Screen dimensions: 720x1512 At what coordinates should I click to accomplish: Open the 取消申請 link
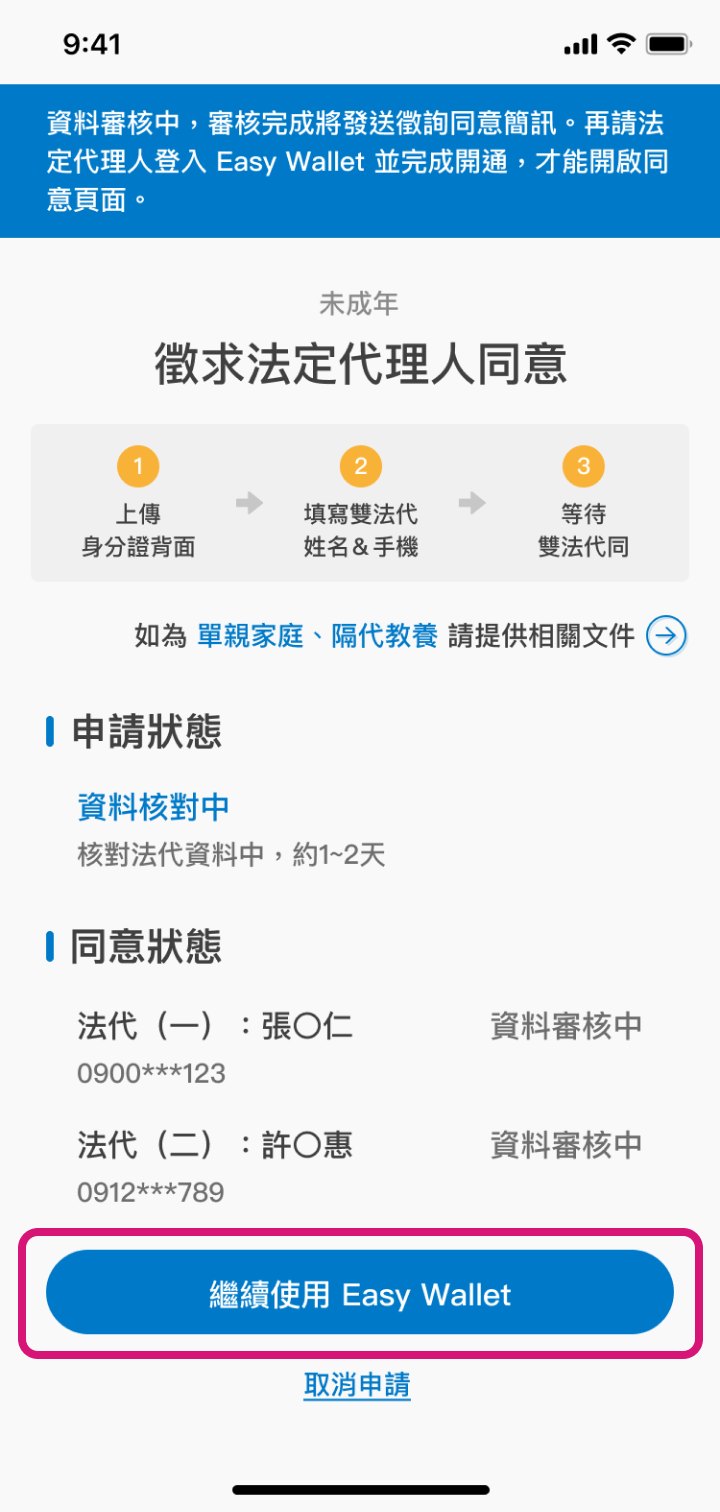[357, 1385]
